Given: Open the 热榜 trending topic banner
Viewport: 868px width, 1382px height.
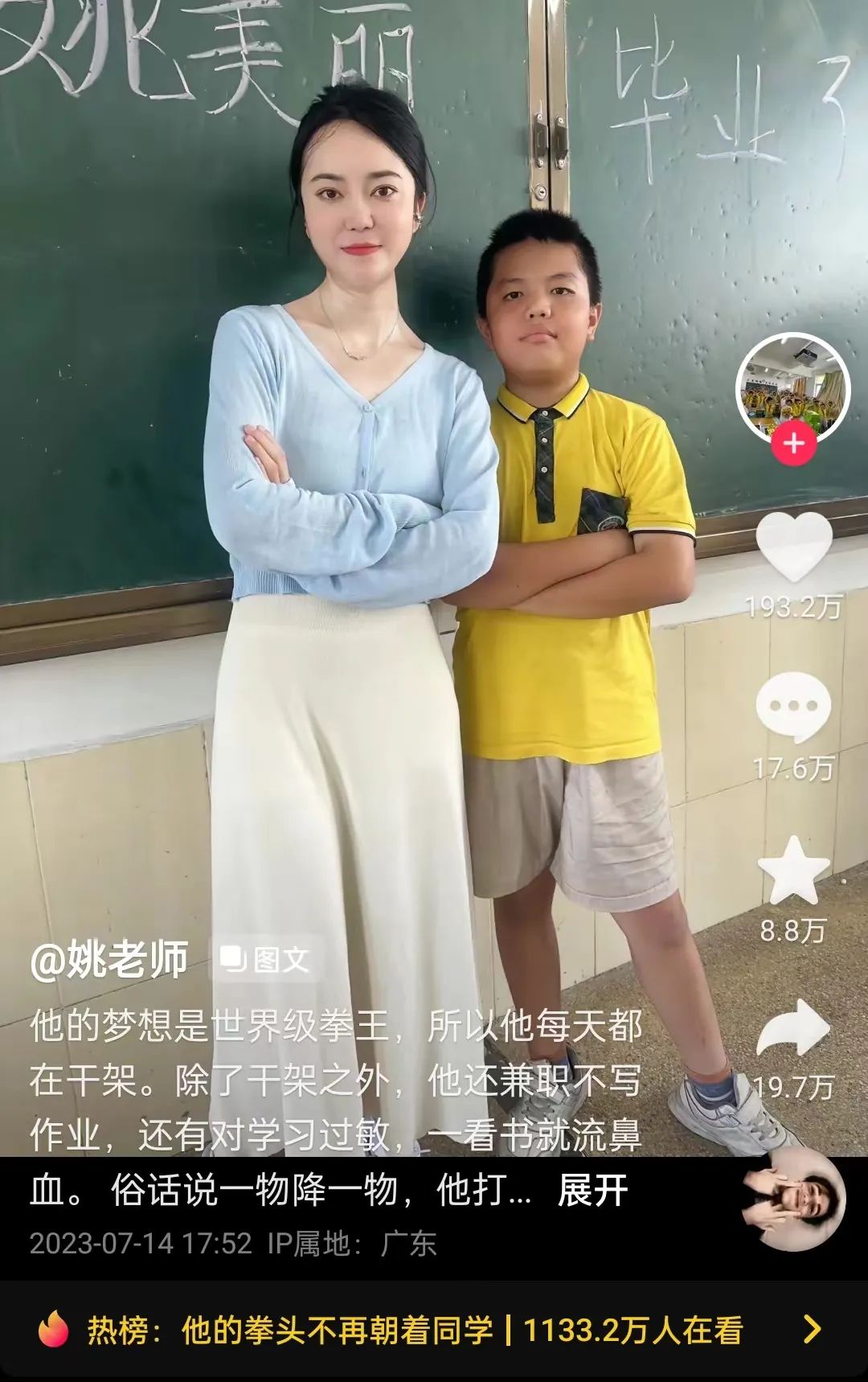Looking at the screenshot, I should [x=434, y=1330].
